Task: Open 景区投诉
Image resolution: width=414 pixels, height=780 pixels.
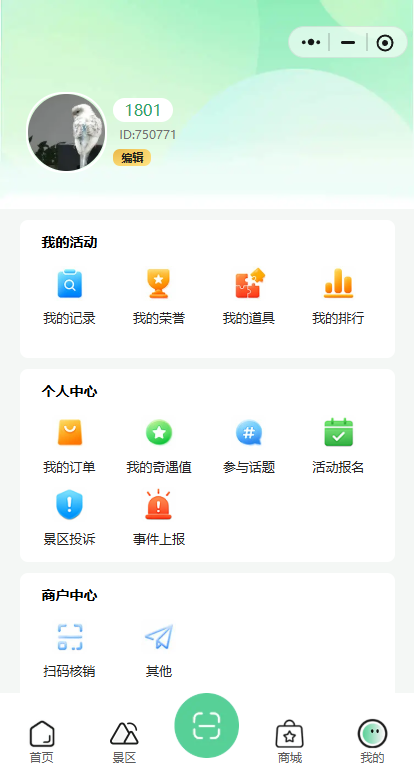Action: tap(69, 518)
